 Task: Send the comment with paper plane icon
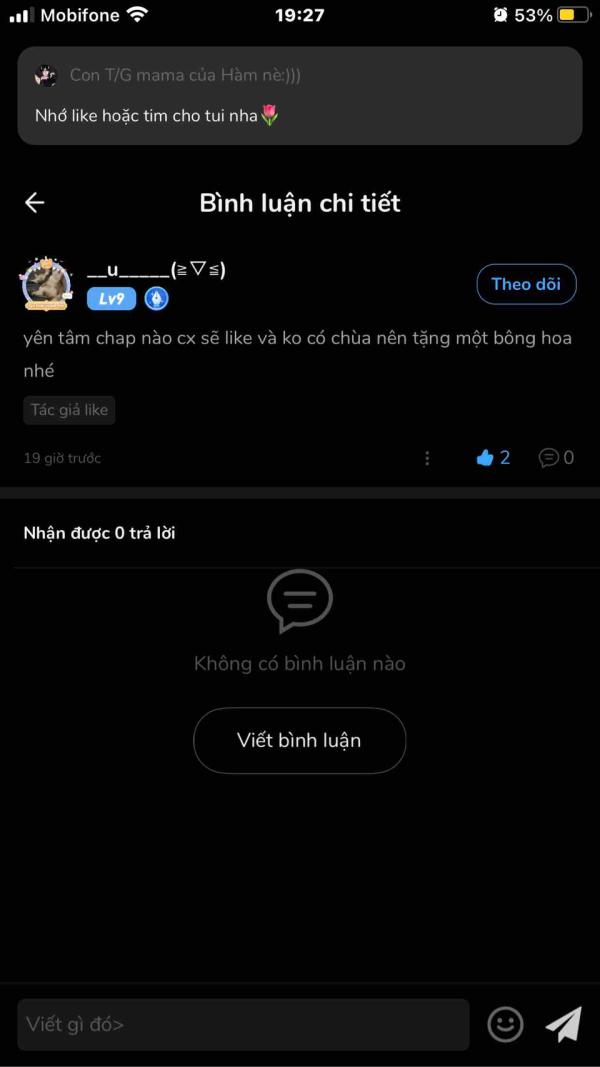point(563,1024)
